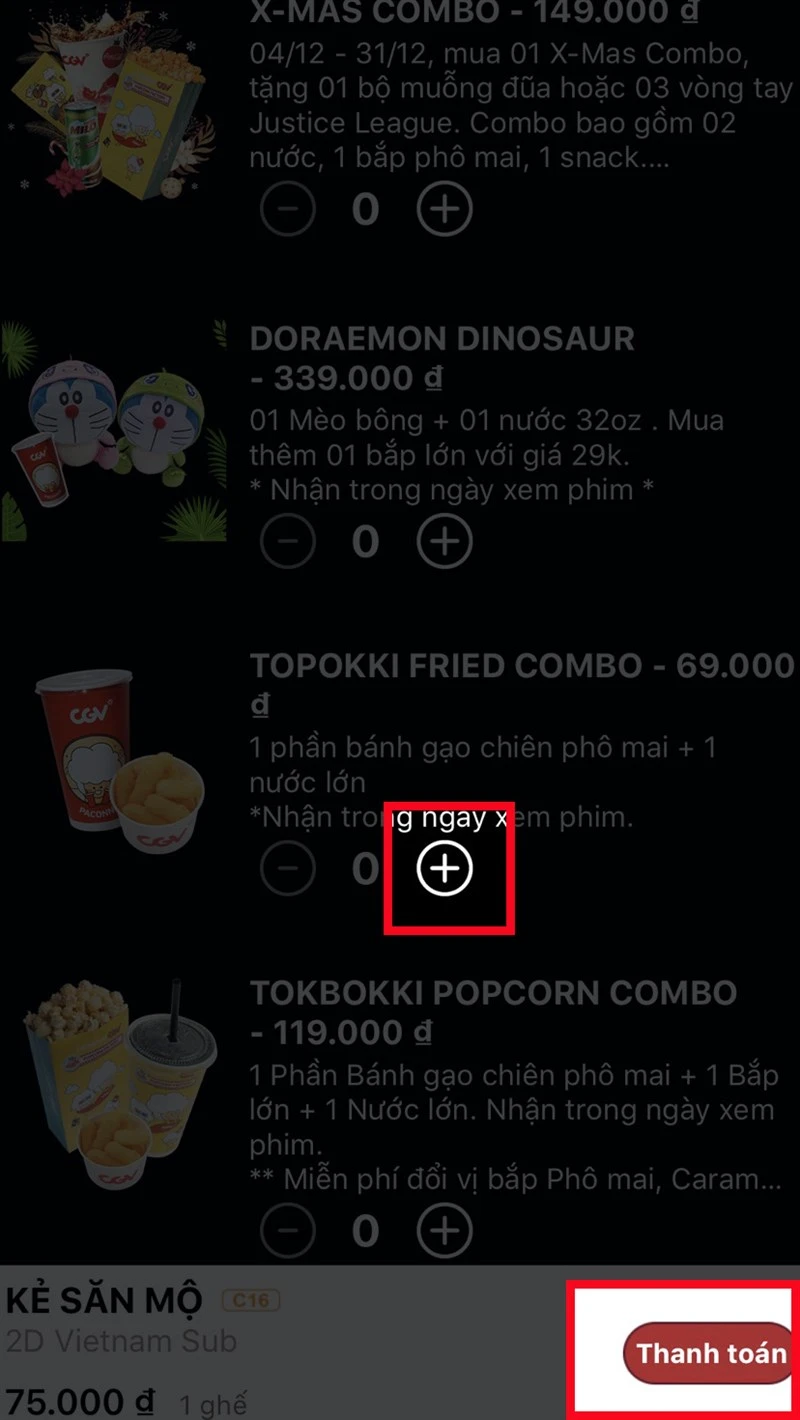Screen dimensions: 800x1420
Task: Select the C16 age rating badge
Action: tap(250, 1300)
